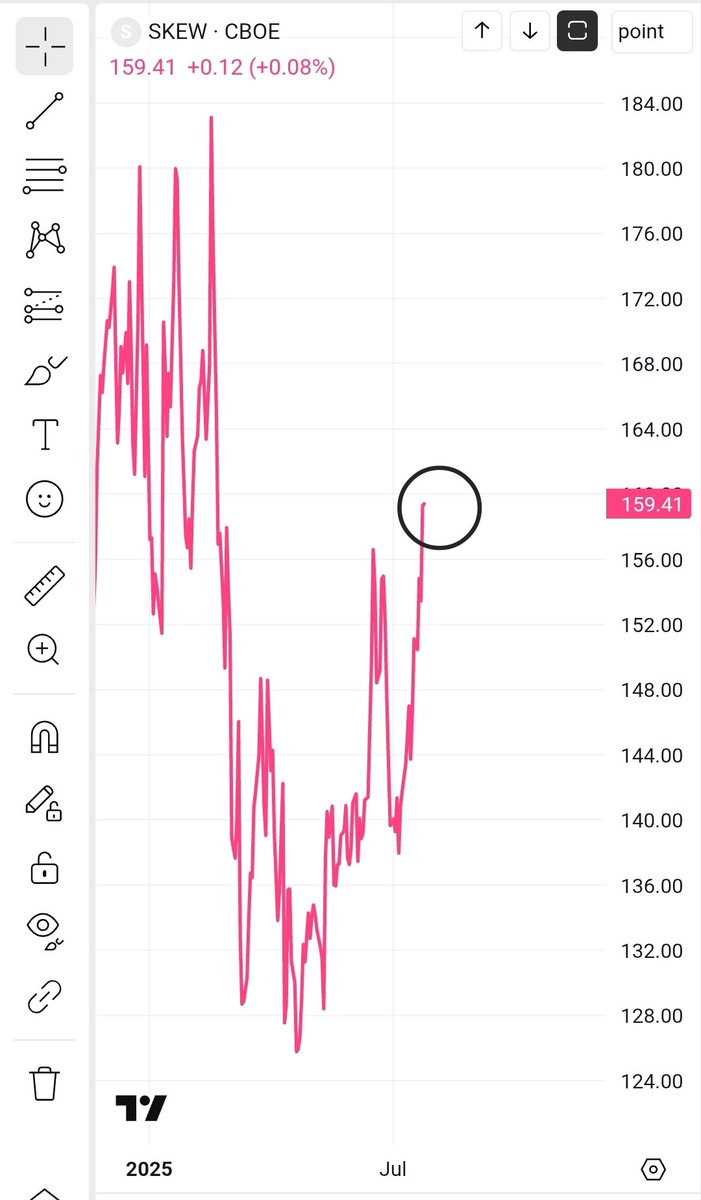Image resolution: width=701 pixels, height=1200 pixels.
Task: Toggle magnet mode
Action: click(45, 738)
